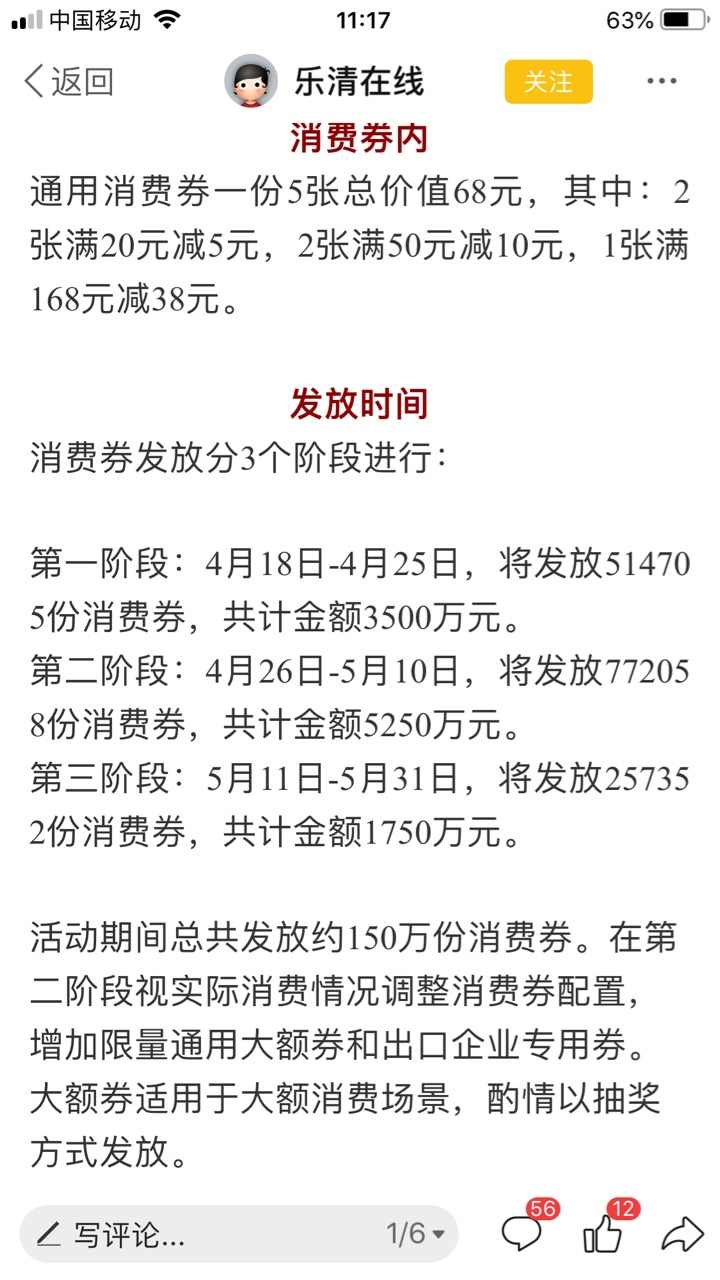Image resolution: width=720 pixels, height=1280 pixels.
Task: Go back using the 返回 button
Action: pos(68,82)
